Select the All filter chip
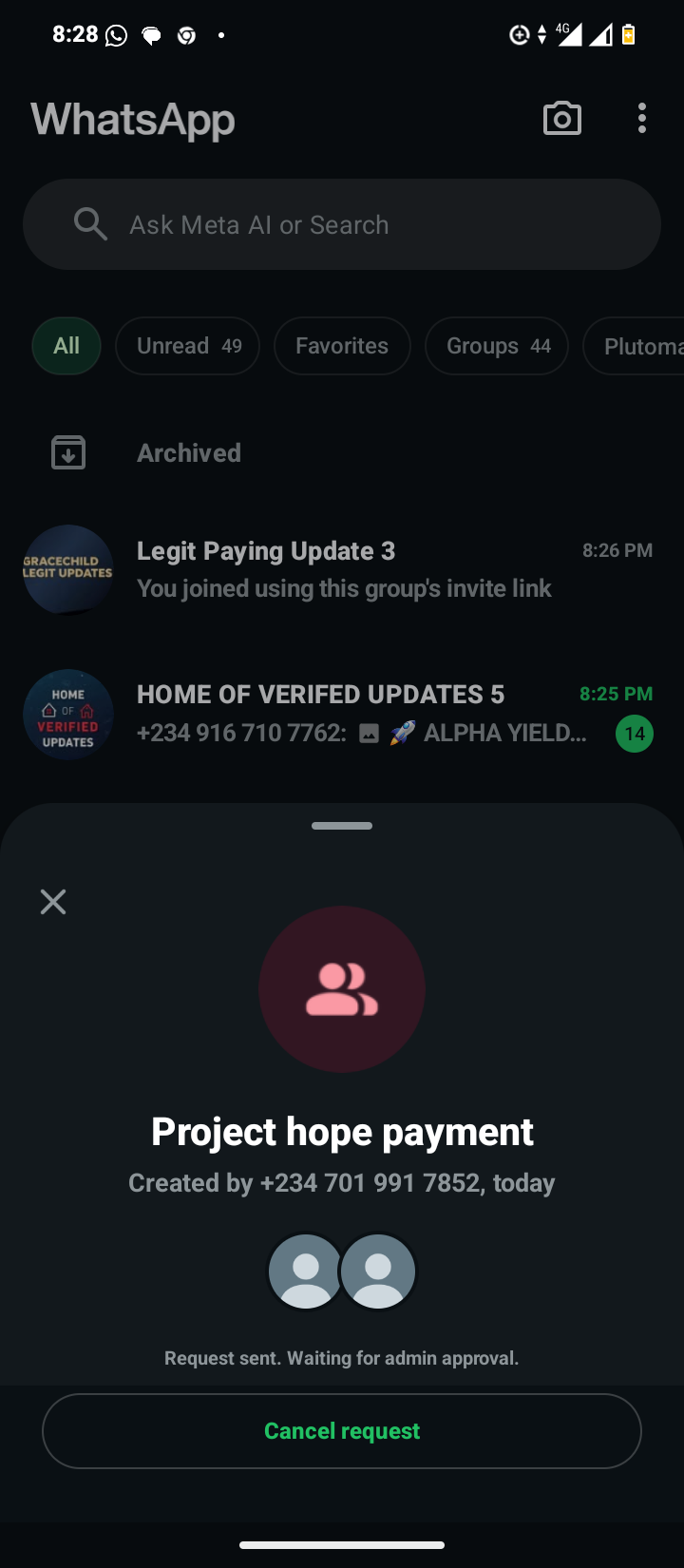 point(66,346)
